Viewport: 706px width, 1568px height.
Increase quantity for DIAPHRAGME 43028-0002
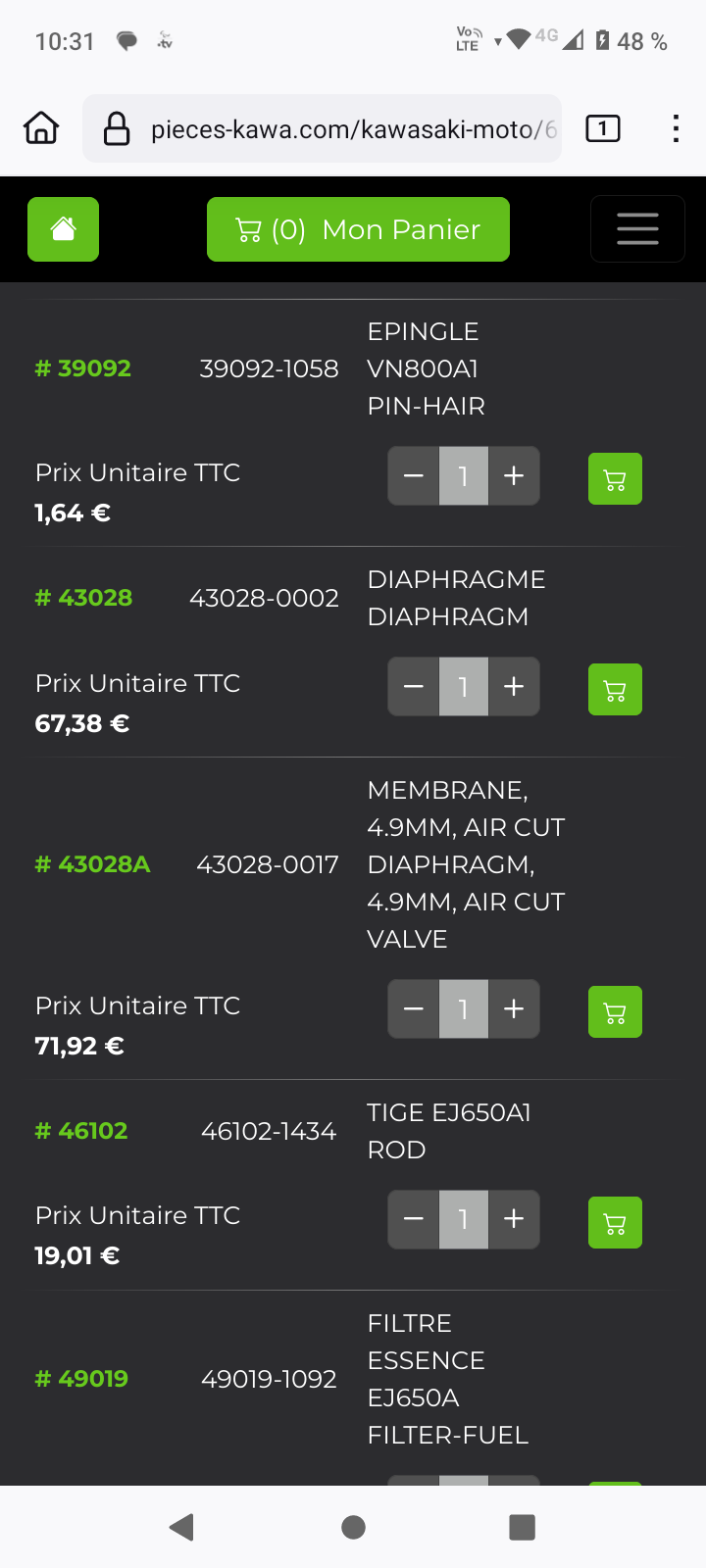514,687
